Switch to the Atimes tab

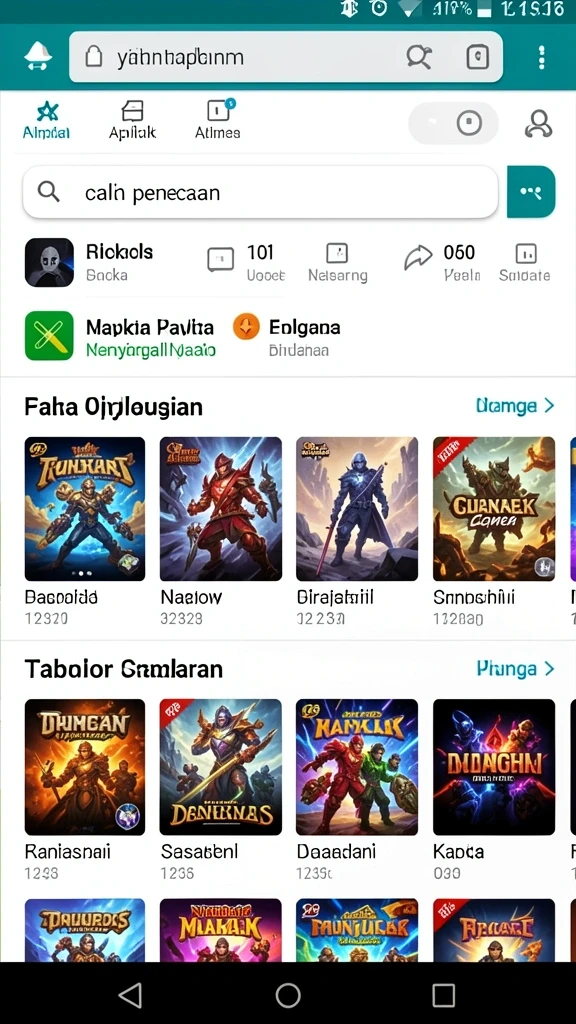tap(217, 121)
